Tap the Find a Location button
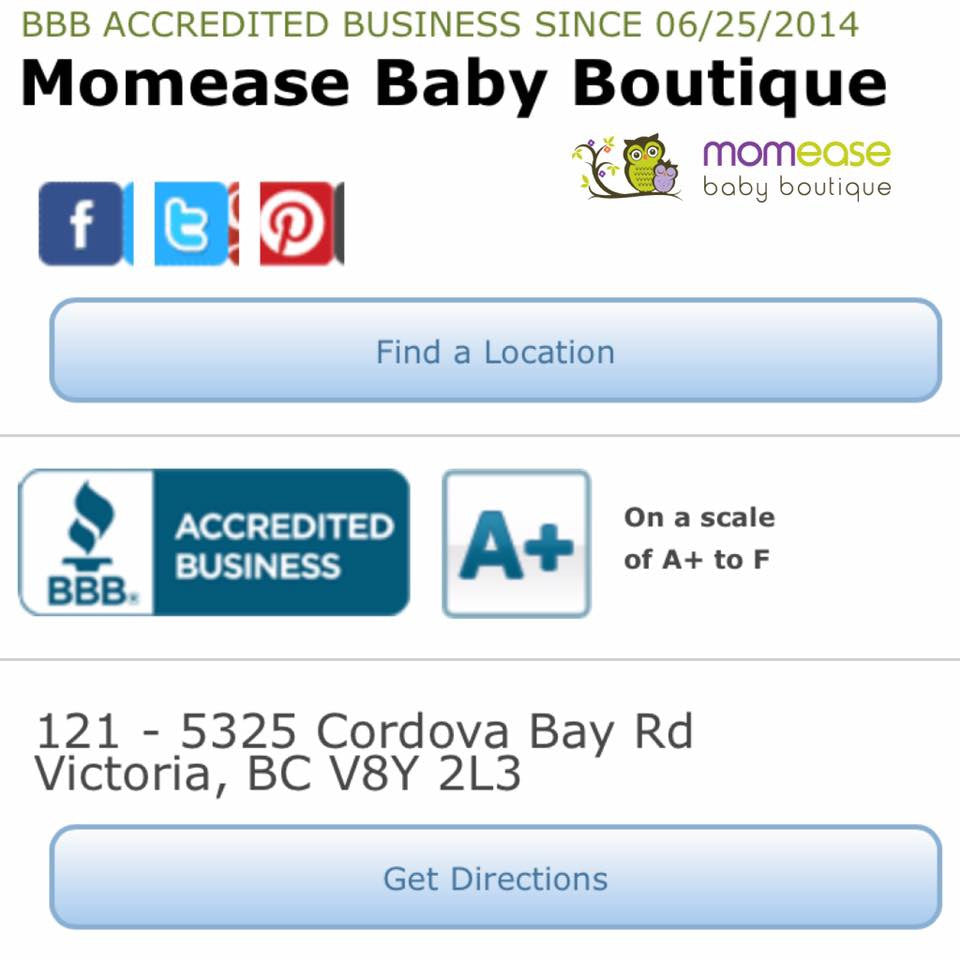 [x=495, y=351]
